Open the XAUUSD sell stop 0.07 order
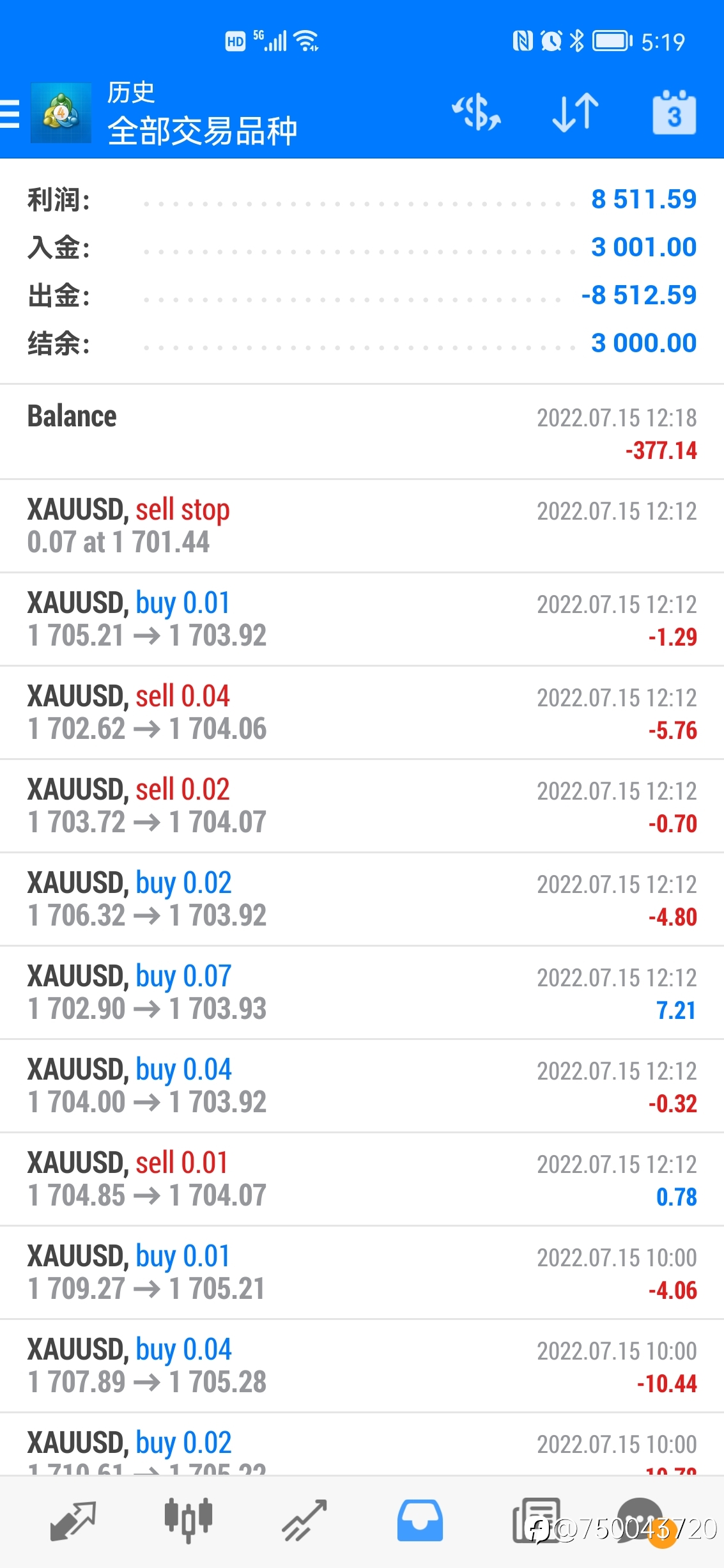Image resolution: width=724 pixels, height=1568 pixels. pyautogui.click(x=362, y=526)
